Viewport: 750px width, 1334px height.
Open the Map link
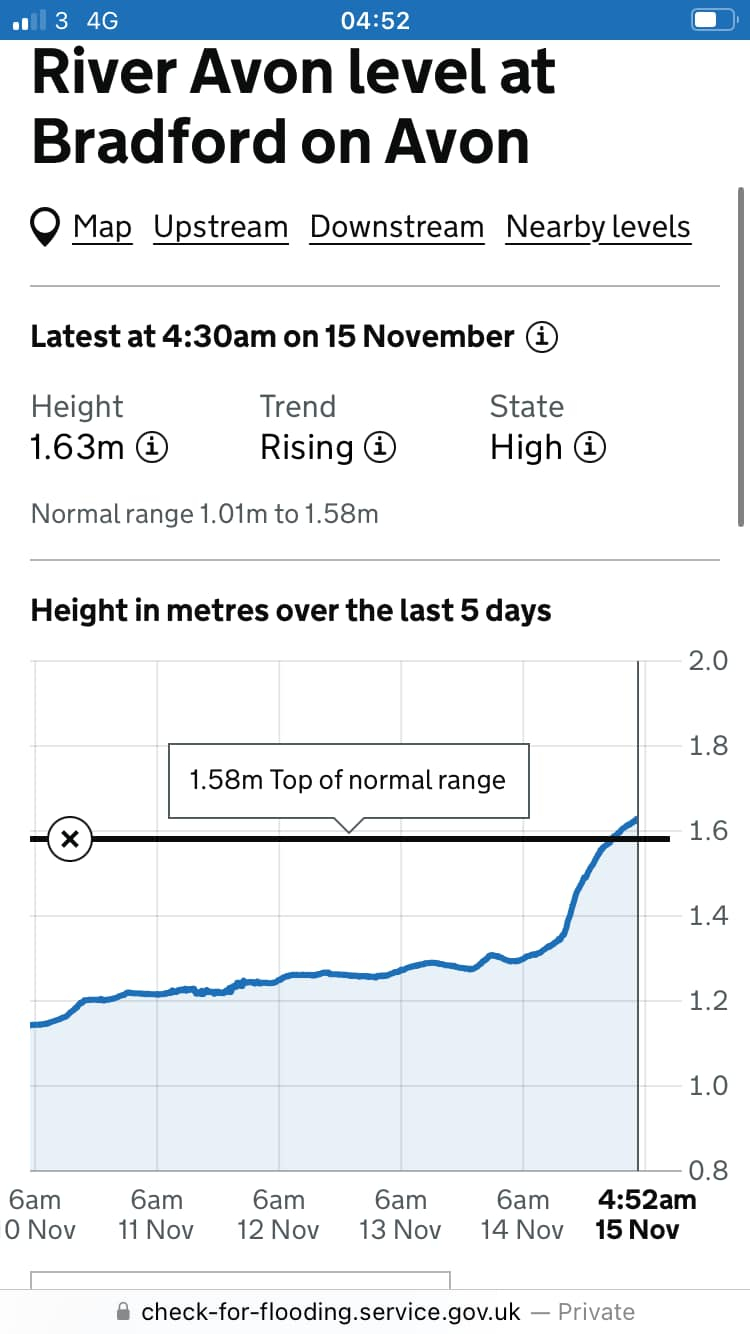[x=102, y=227]
